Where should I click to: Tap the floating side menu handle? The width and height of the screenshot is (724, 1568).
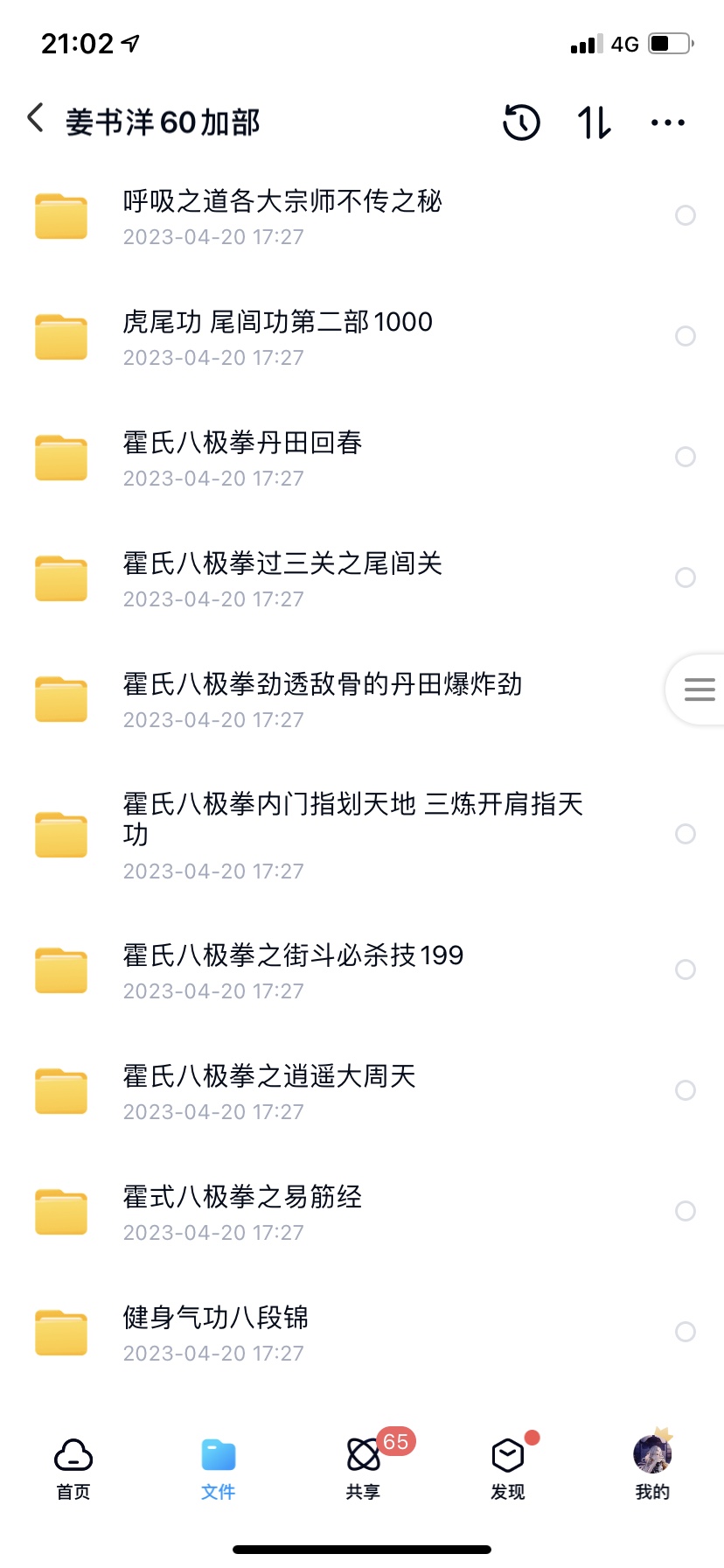click(698, 689)
